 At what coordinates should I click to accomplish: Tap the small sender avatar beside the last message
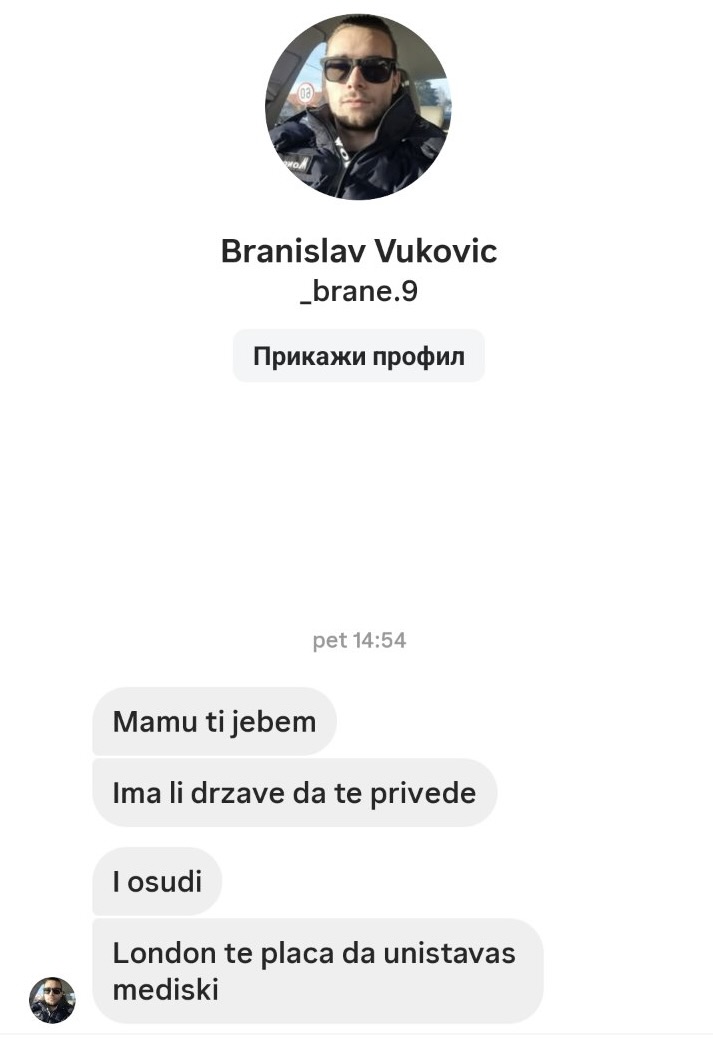pos(52,999)
